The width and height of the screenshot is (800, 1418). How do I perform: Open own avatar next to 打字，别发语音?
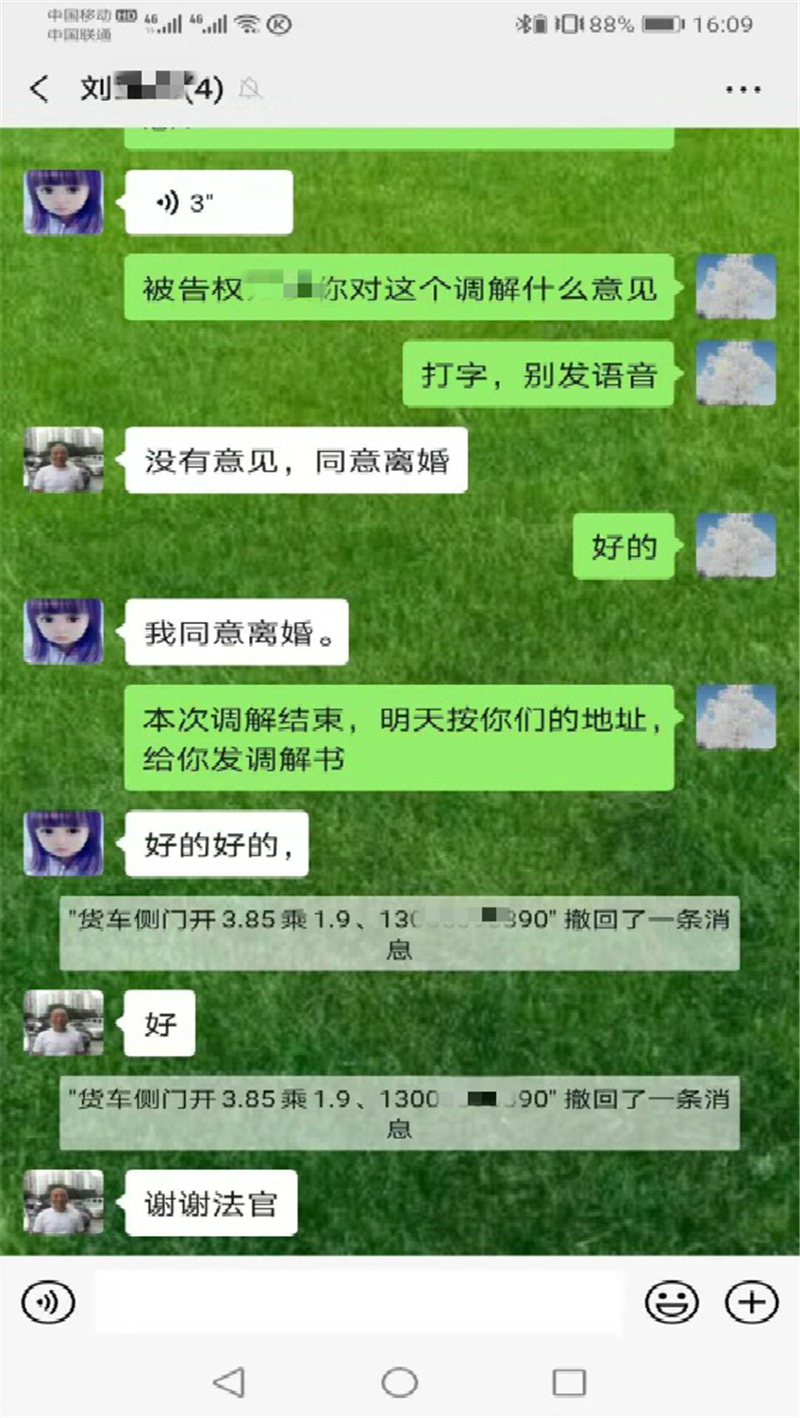[735, 373]
